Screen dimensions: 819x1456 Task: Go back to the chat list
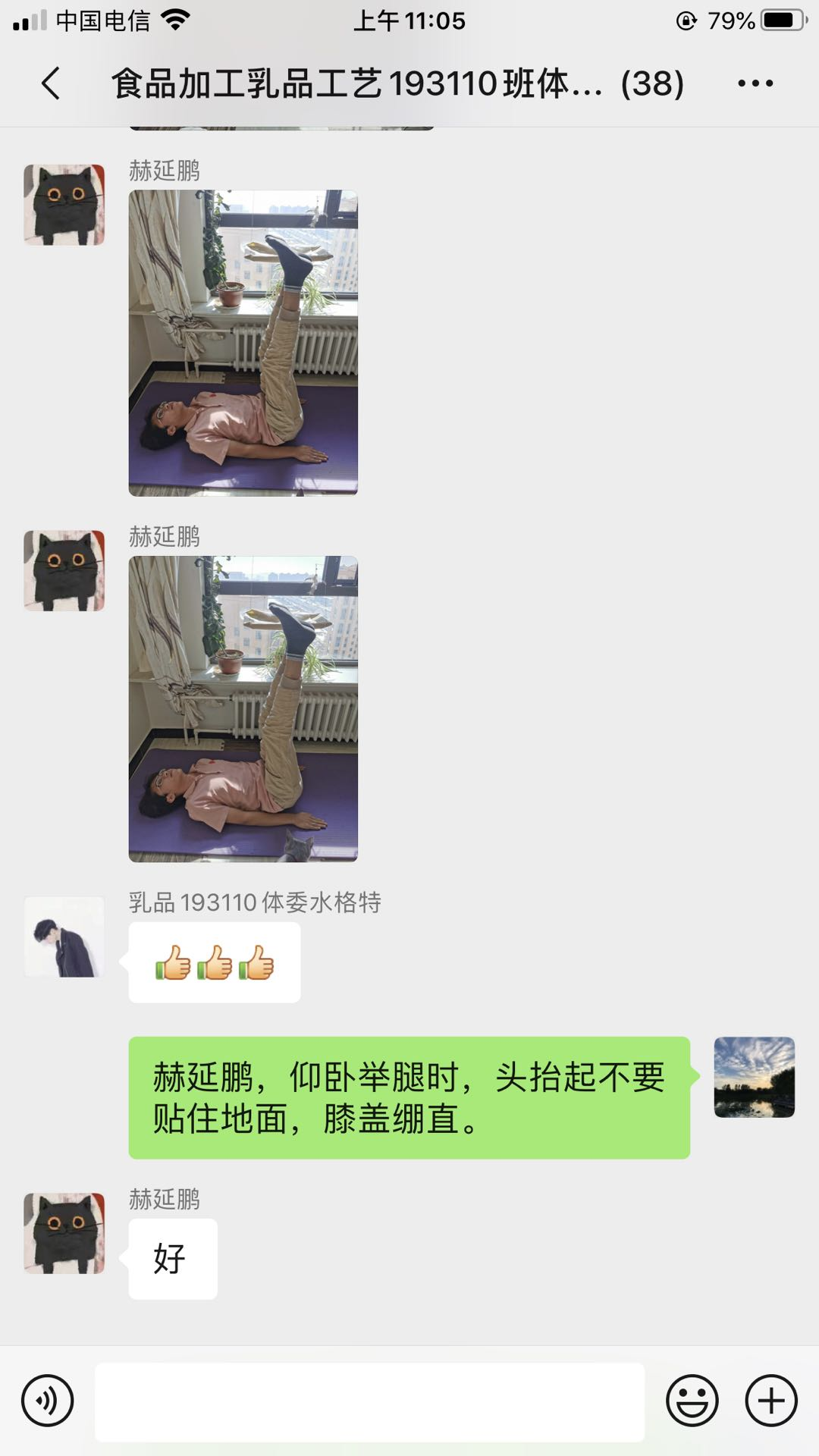click(x=51, y=83)
